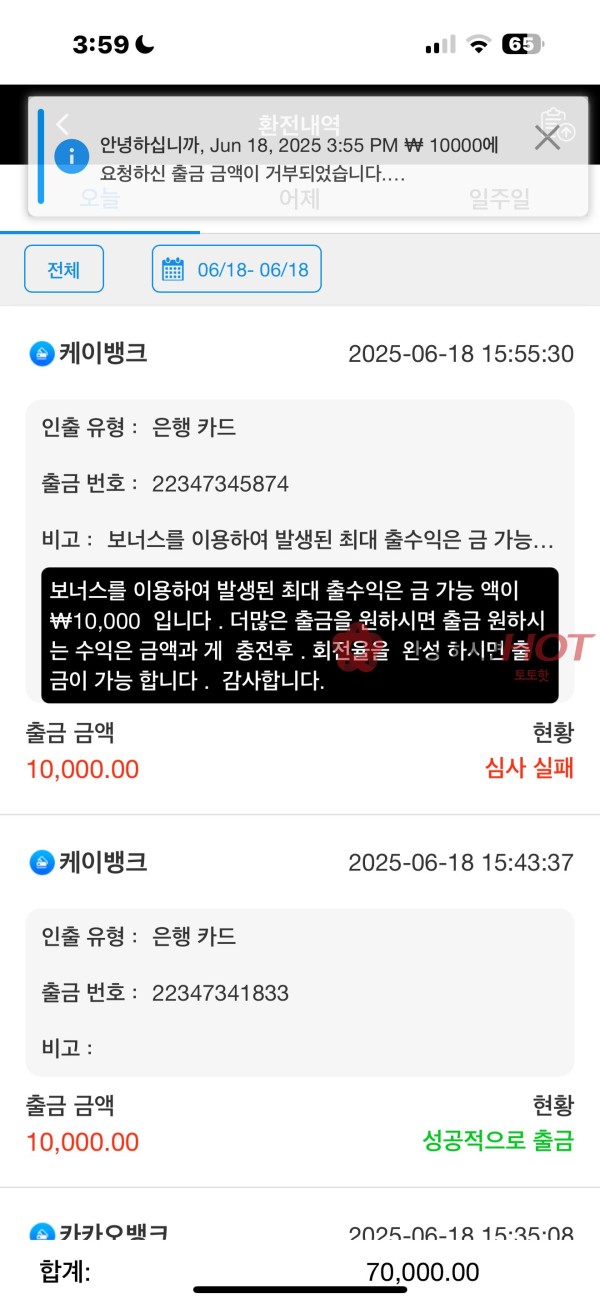Viewport: 600px width, 1304px height.
Task: Open the failed 케이뱅크 withdrawal at 15:55:30
Action: (x=300, y=353)
